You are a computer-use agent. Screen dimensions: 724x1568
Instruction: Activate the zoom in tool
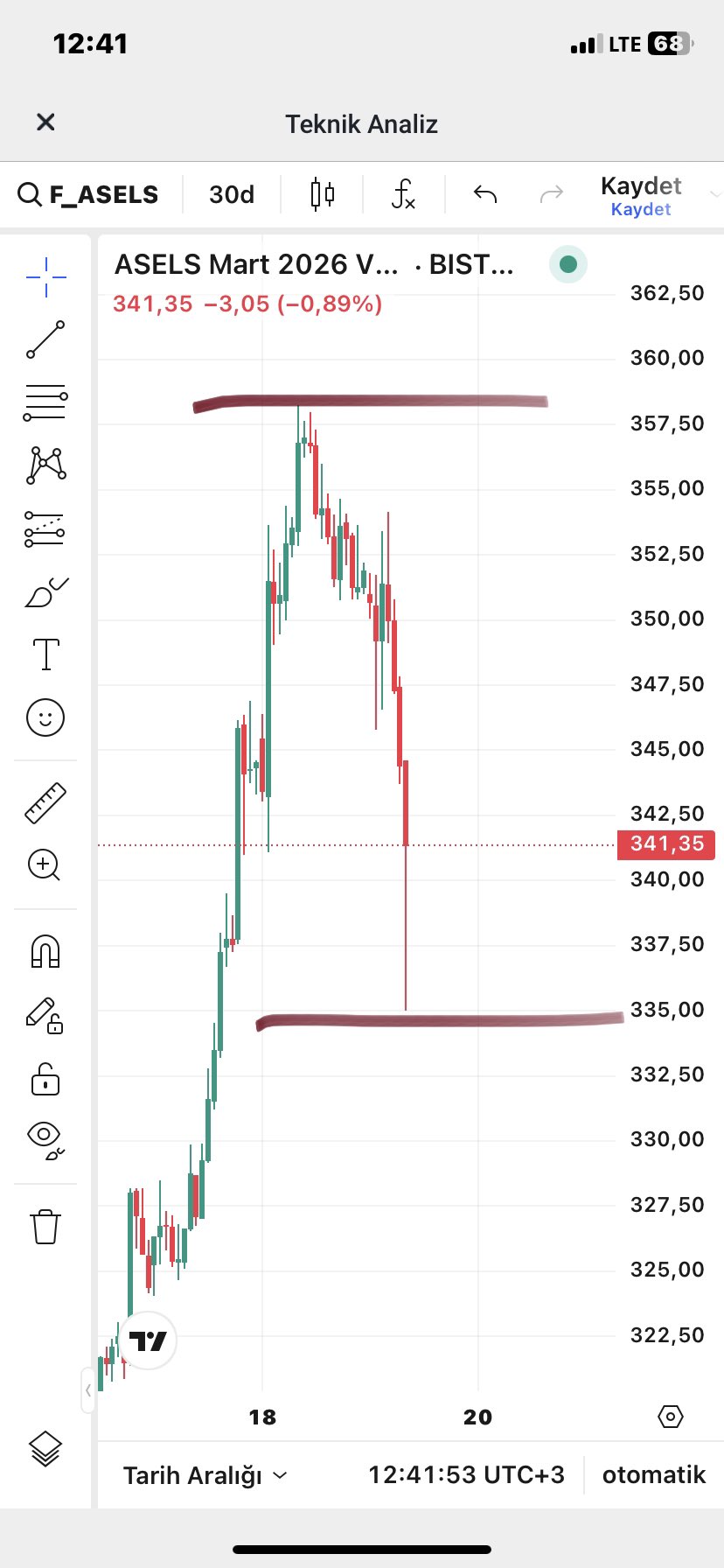[x=45, y=864]
